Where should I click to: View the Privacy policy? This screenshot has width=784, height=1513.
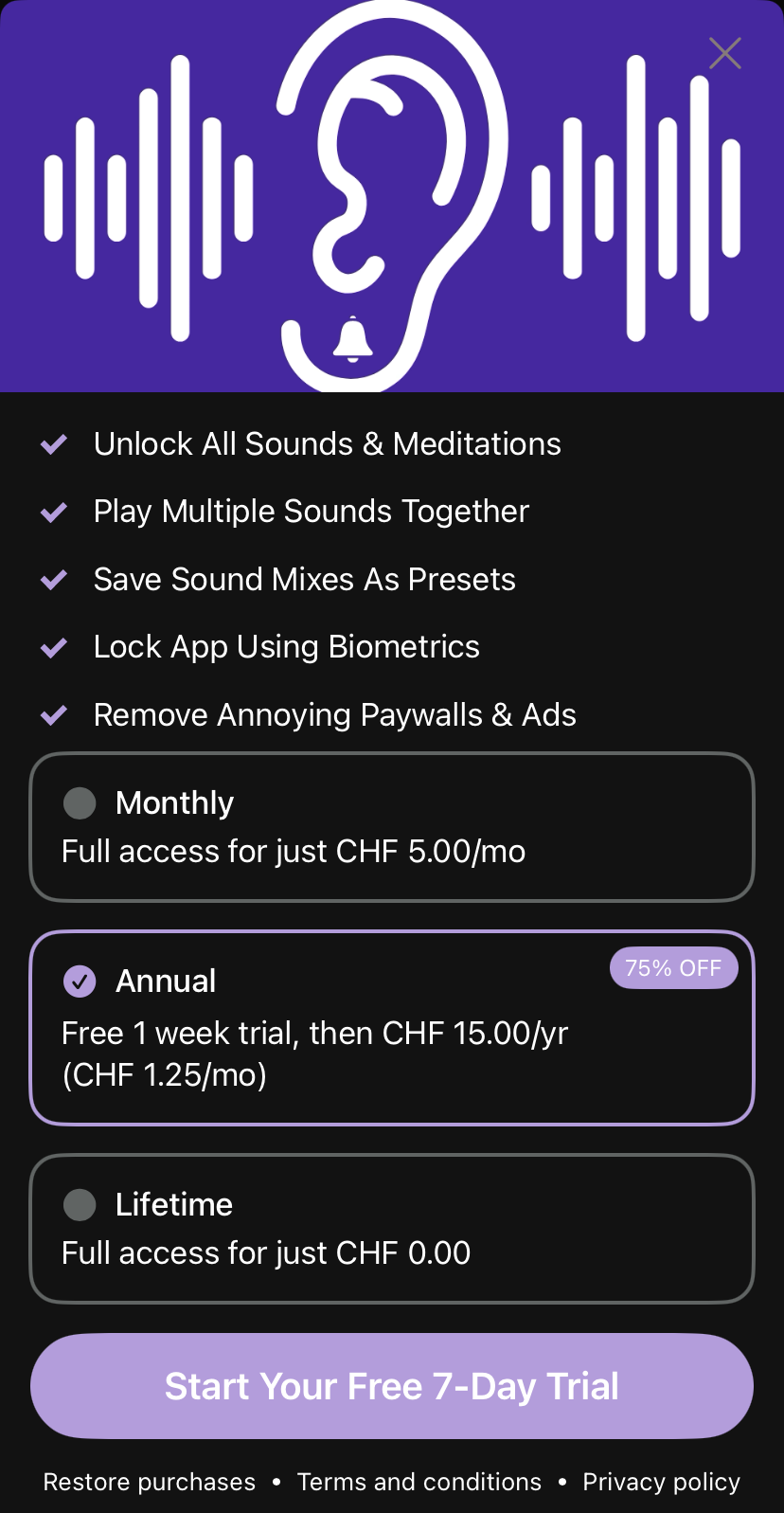click(x=661, y=1482)
